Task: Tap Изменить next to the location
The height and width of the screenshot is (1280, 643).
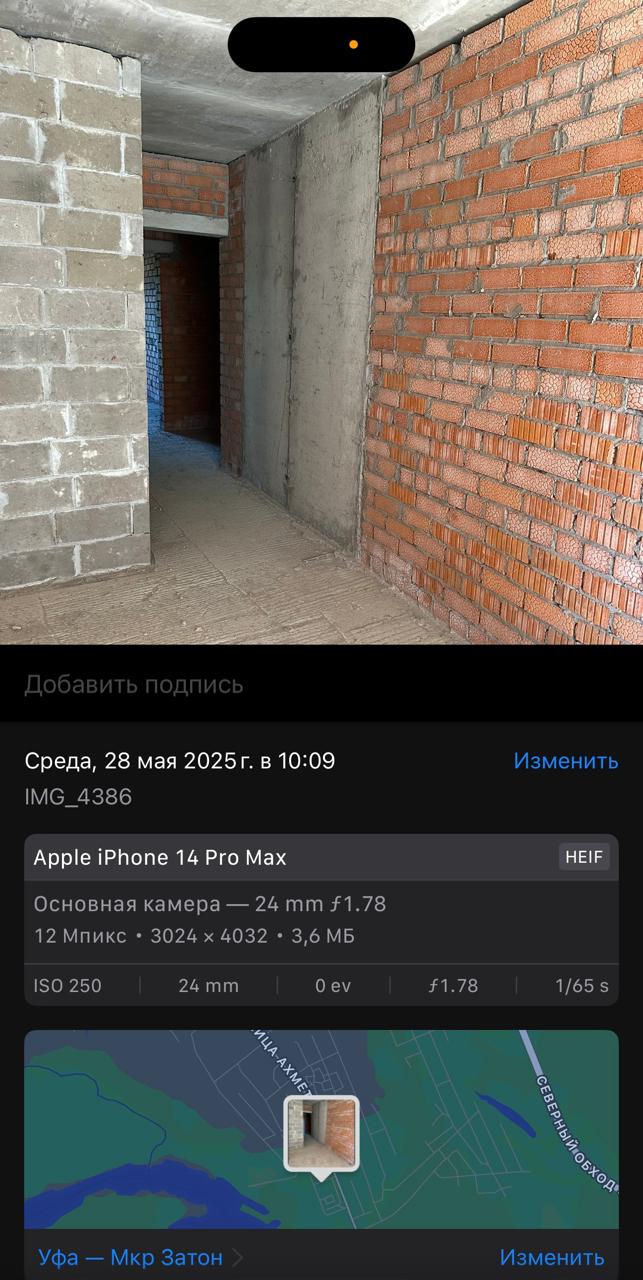Action: tap(552, 1257)
